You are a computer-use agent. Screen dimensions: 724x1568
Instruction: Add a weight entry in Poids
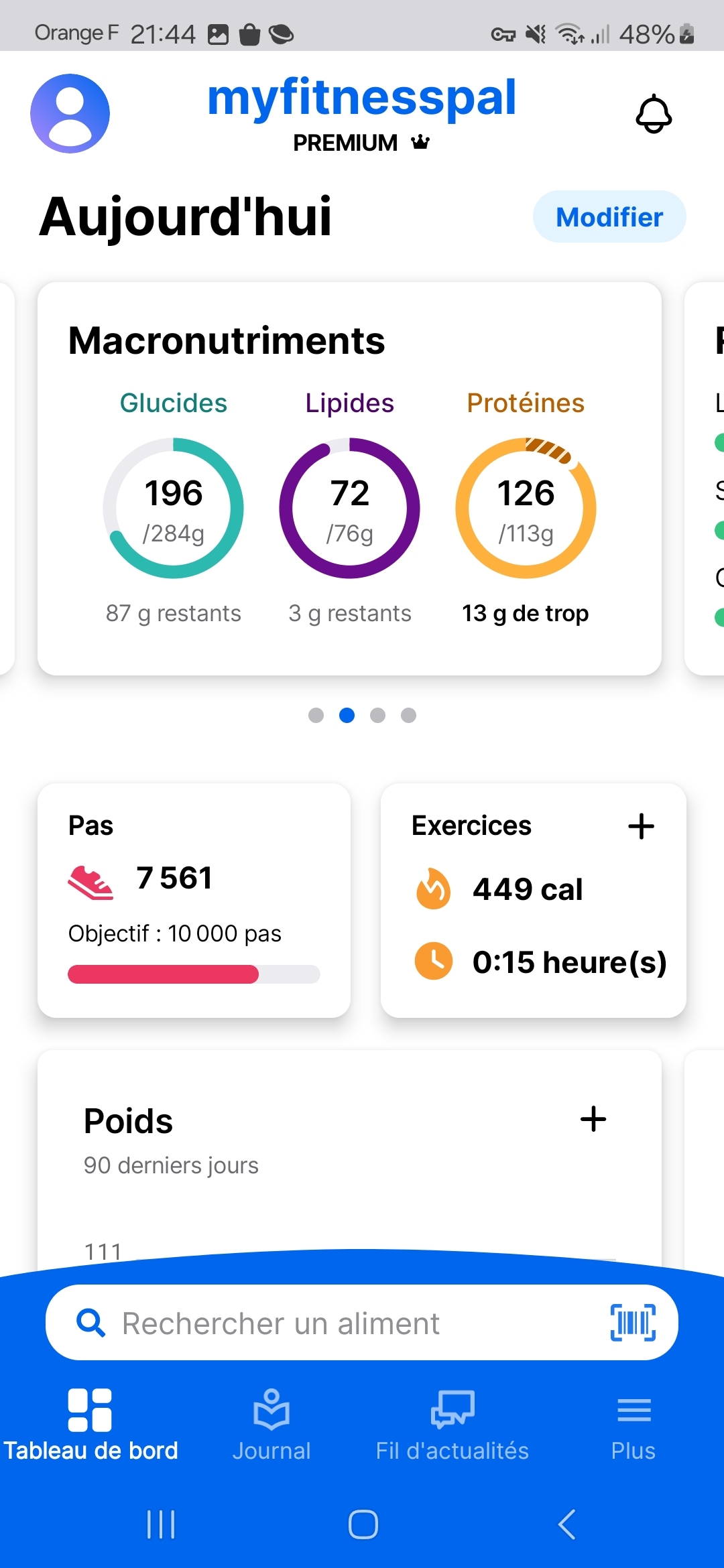point(593,1119)
